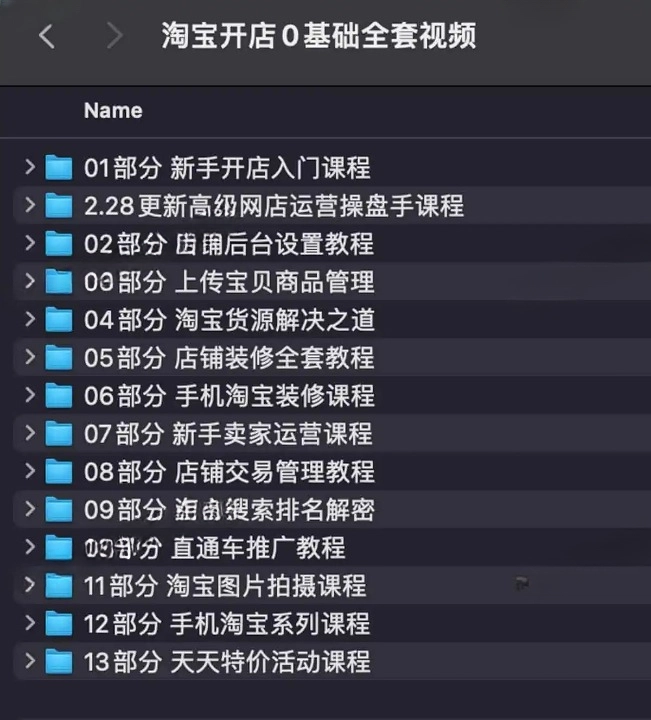651x720 pixels.
Task: Open the 13部分 天天特价活动课程 folder
Action: tap(226, 661)
